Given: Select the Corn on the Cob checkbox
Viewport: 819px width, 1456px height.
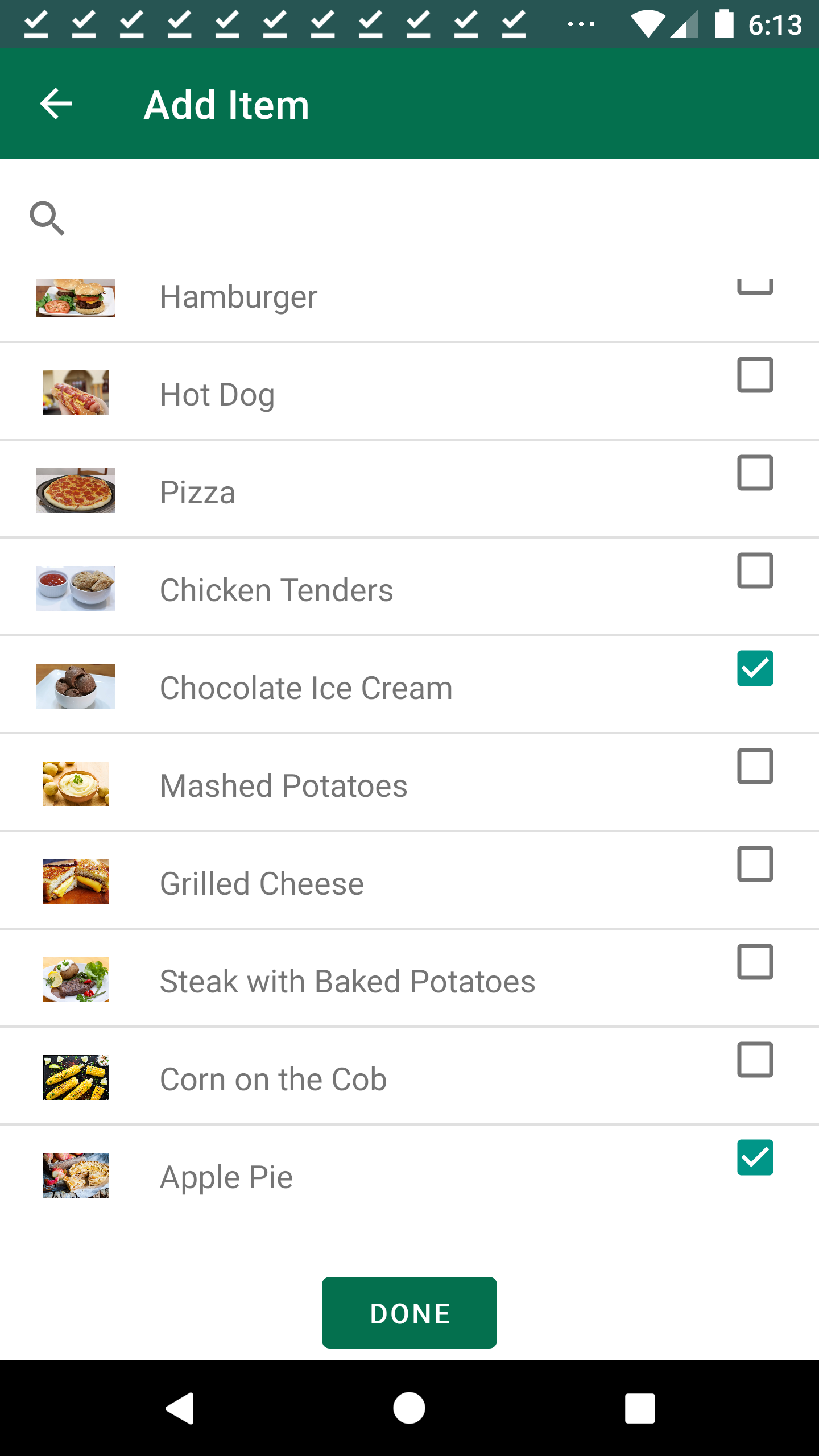Looking at the screenshot, I should [754, 1059].
